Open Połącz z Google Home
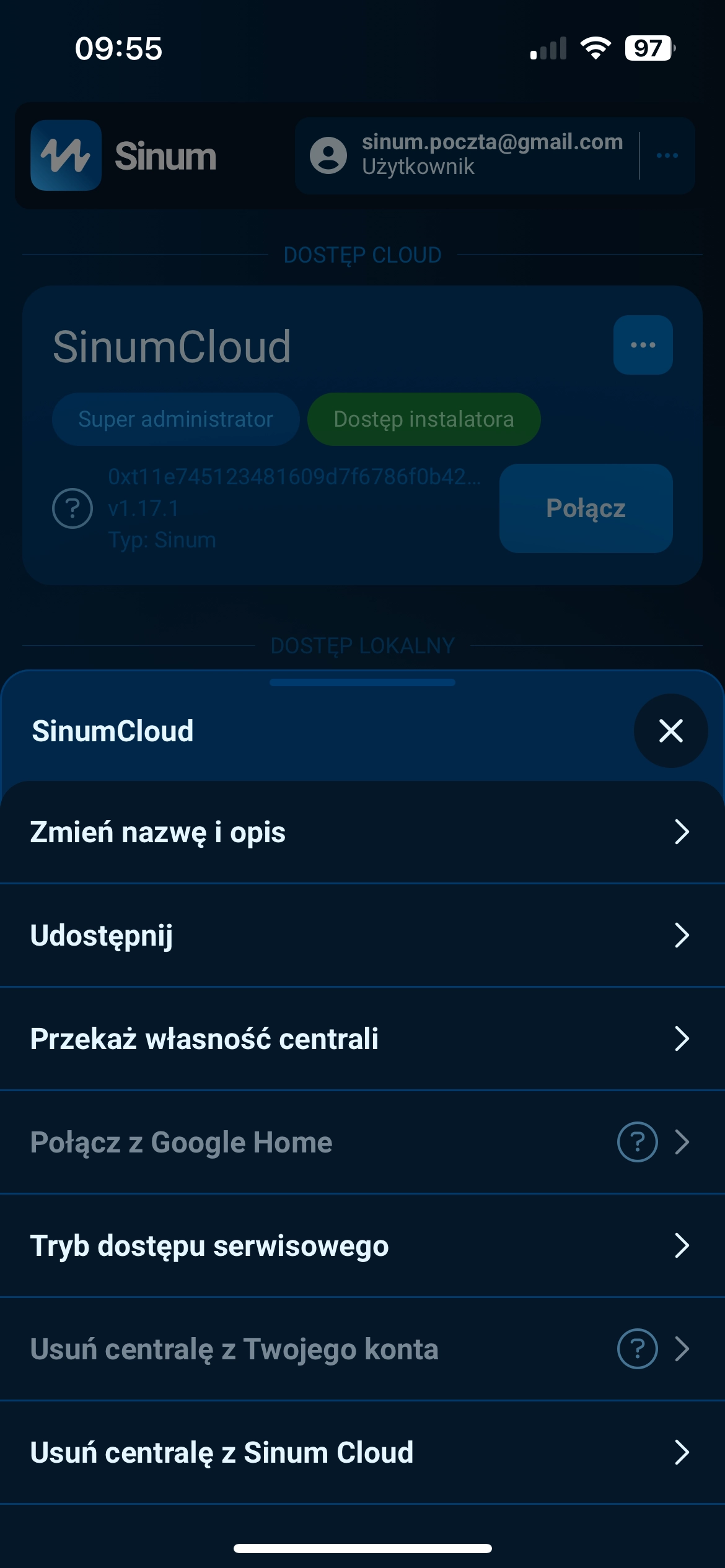Screen dimensions: 725x1568 (x=310, y=1142)
